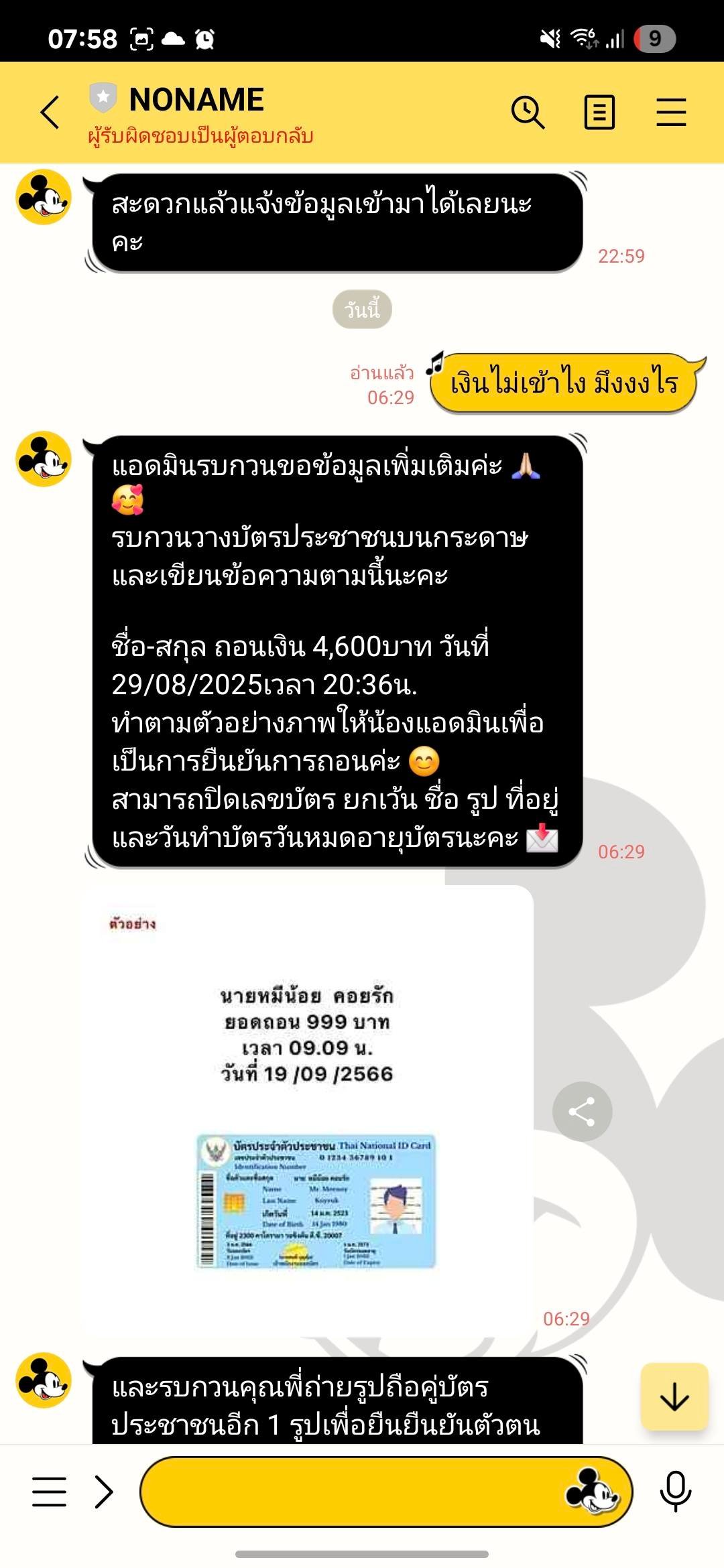Expand the attachment options arrow

(x=104, y=1492)
